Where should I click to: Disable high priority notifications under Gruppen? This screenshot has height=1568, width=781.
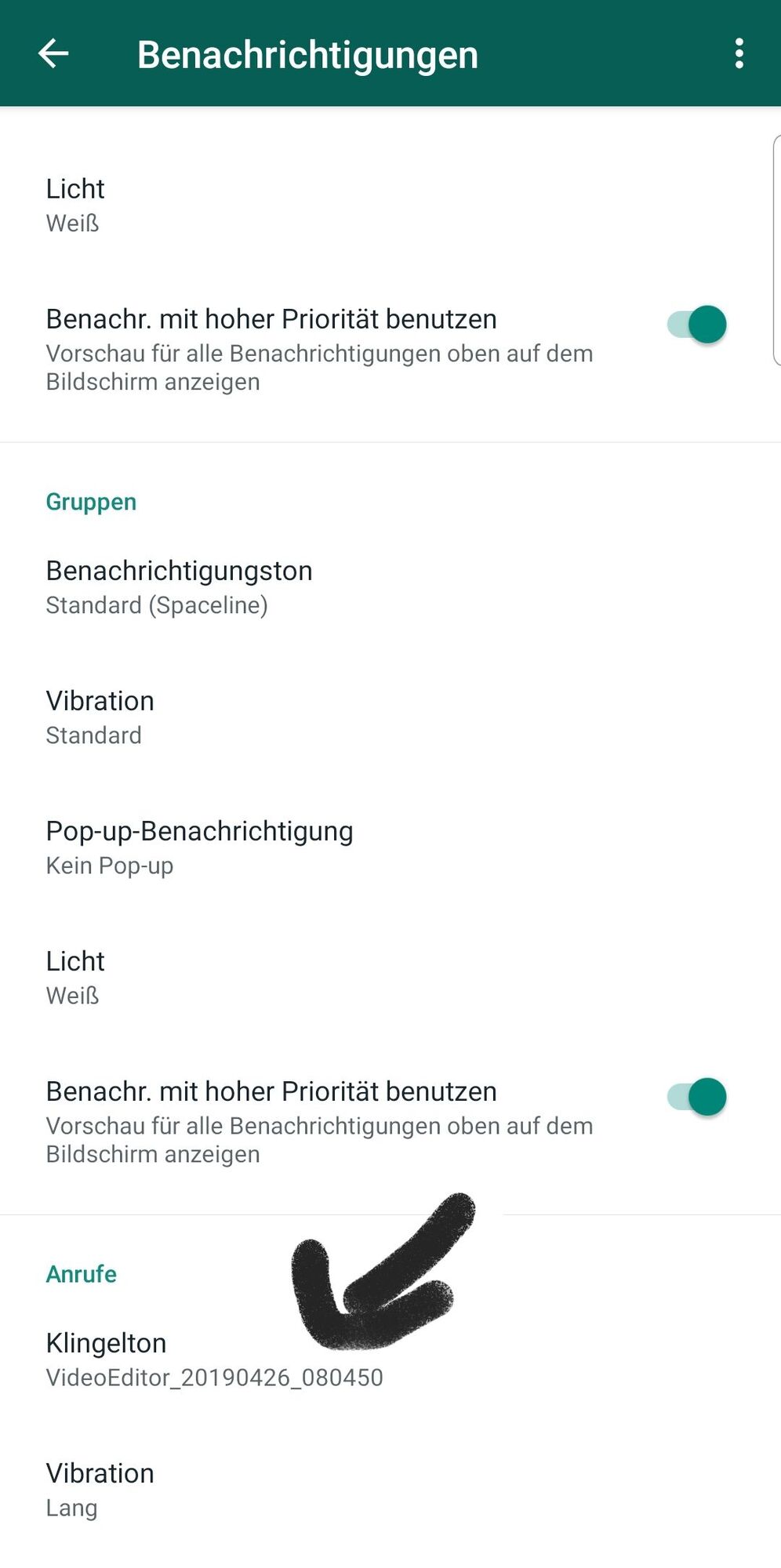click(697, 1097)
